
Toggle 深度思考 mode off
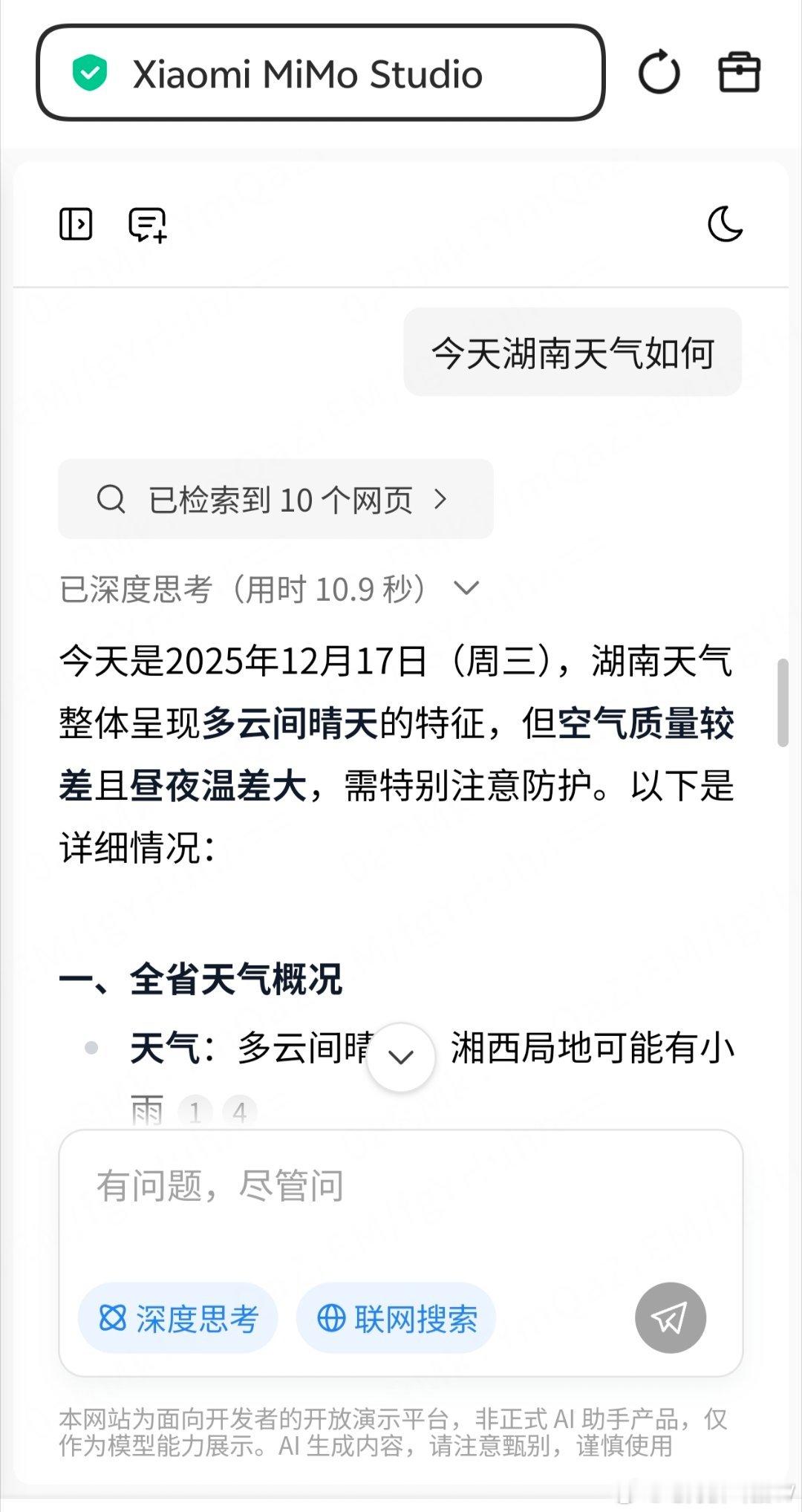pos(177,1318)
